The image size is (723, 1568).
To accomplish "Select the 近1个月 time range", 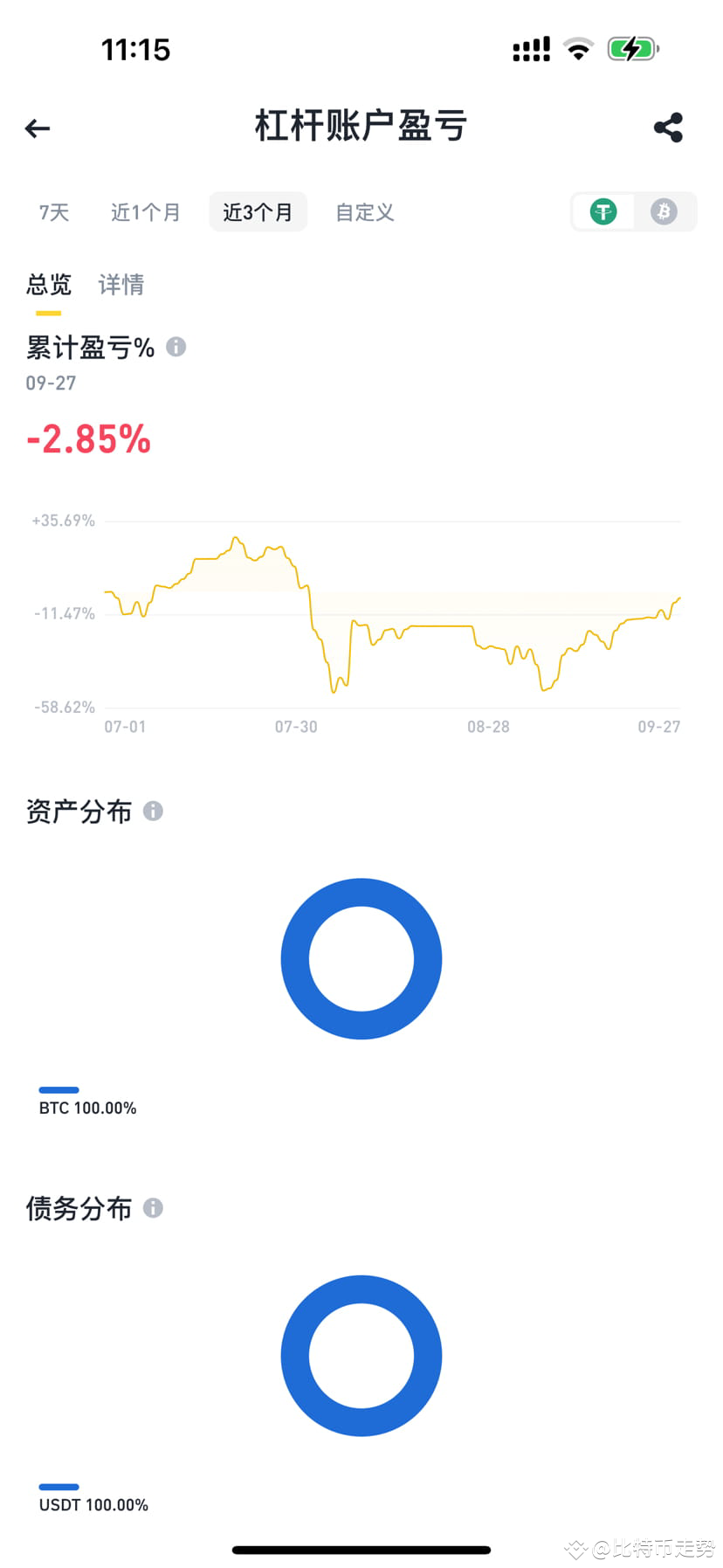I will pos(145,211).
